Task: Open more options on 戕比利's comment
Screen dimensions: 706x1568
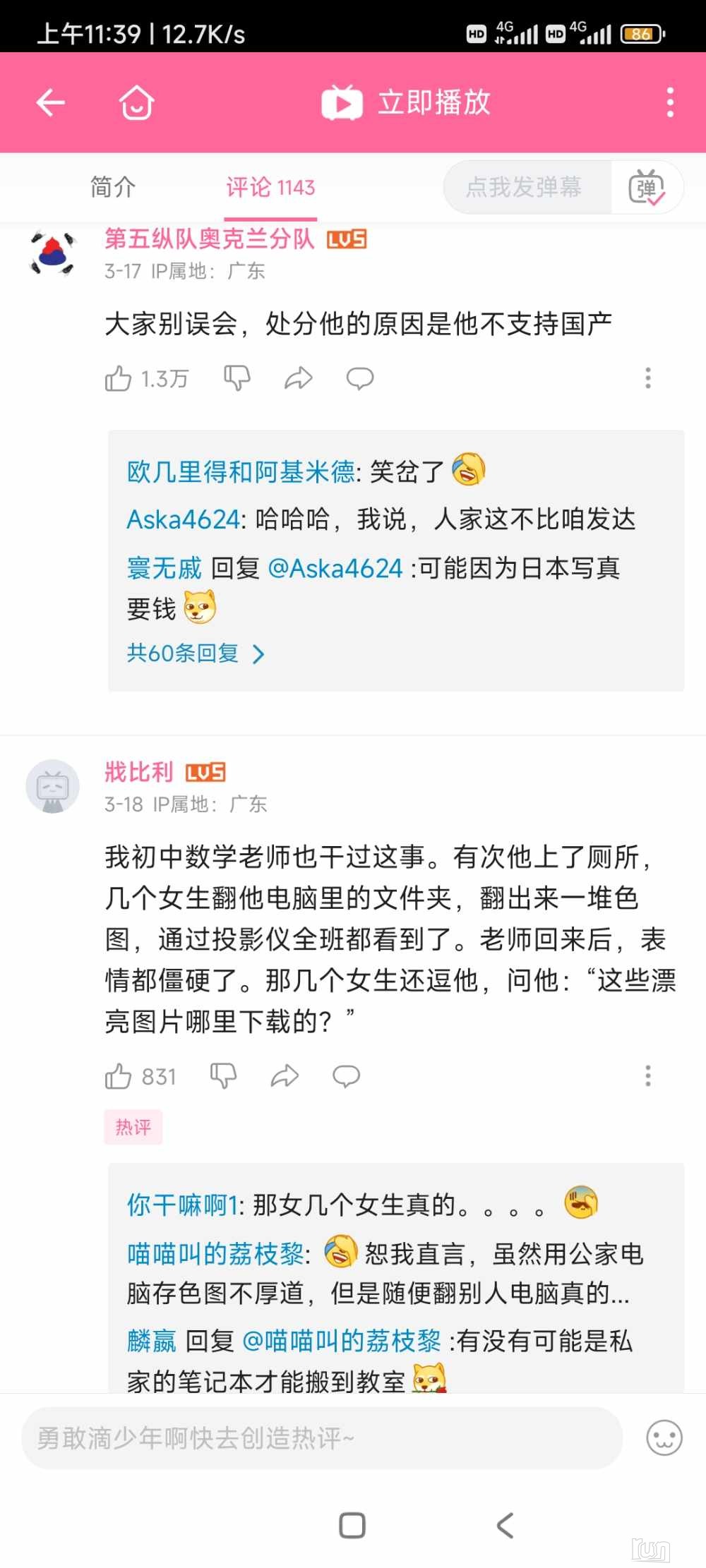Action: click(x=647, y=1077)
